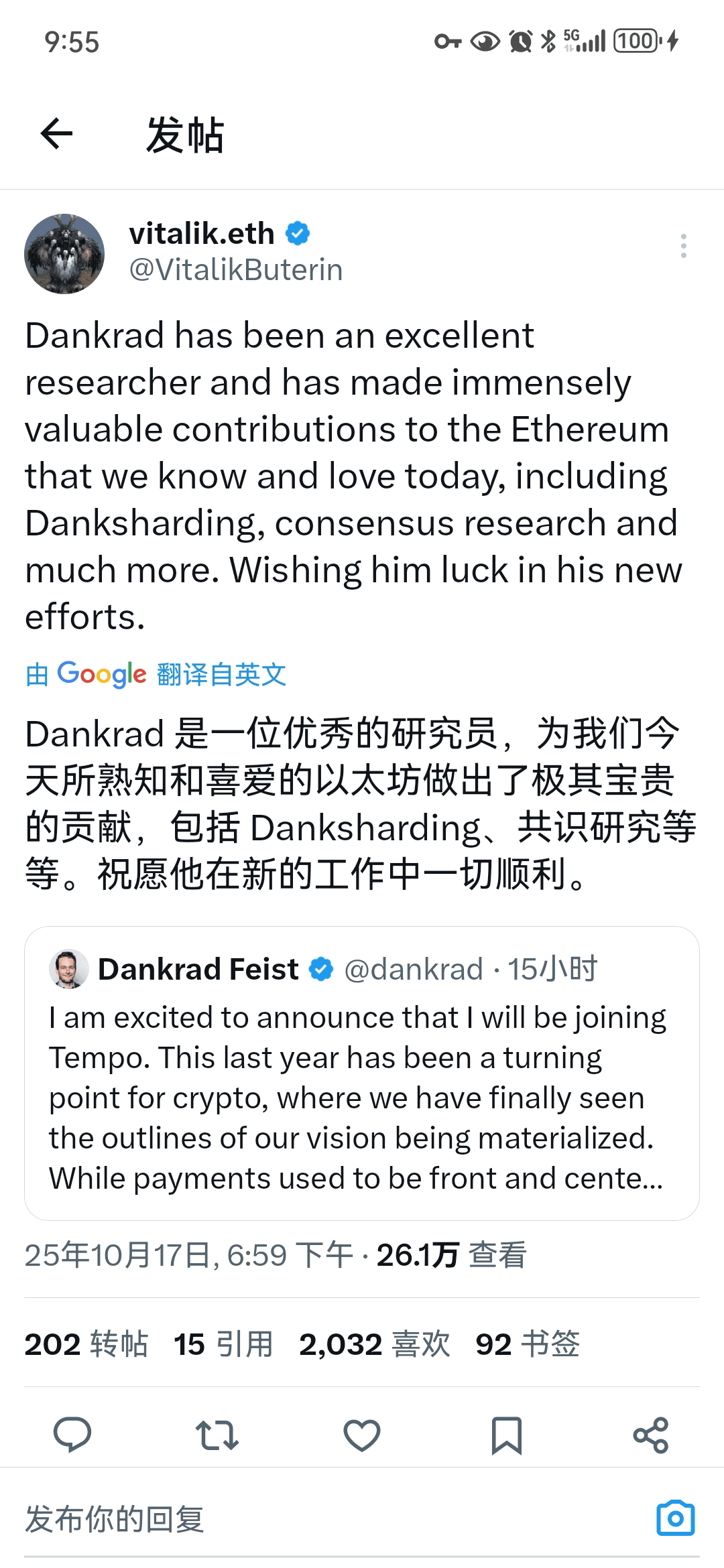Screen dimensions: 724x1568
Task: Reply using the comment bubble icon
Action: [x=72, y=1435]
